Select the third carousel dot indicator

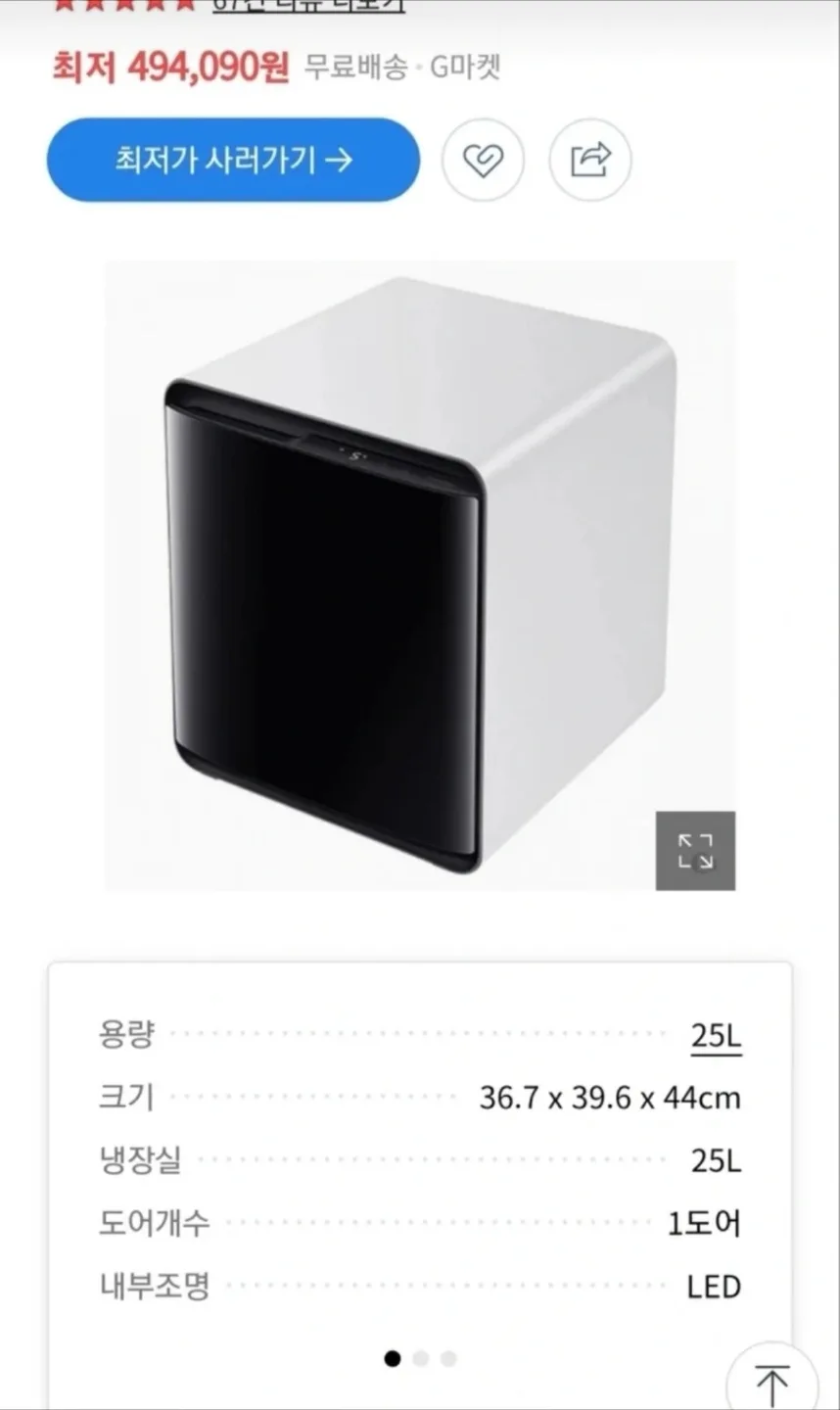click(x=447, y=1359)
